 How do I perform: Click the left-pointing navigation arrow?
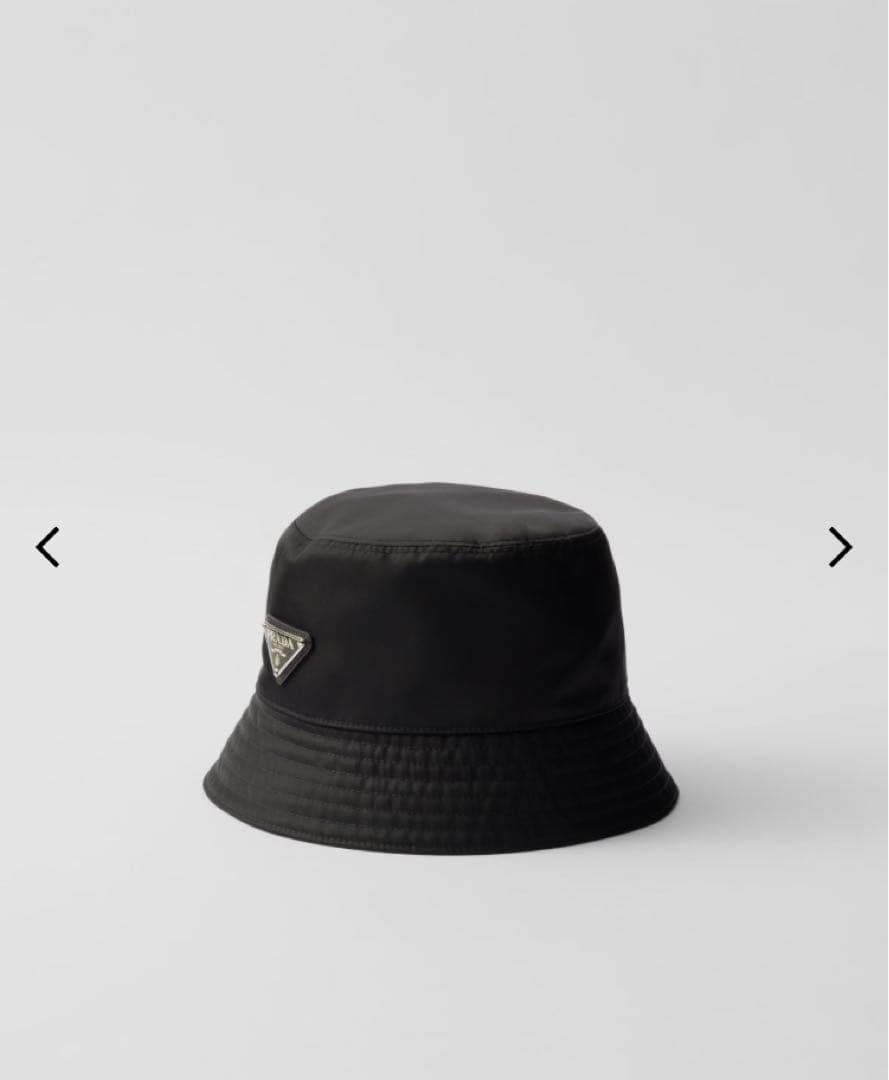point(46,547)
